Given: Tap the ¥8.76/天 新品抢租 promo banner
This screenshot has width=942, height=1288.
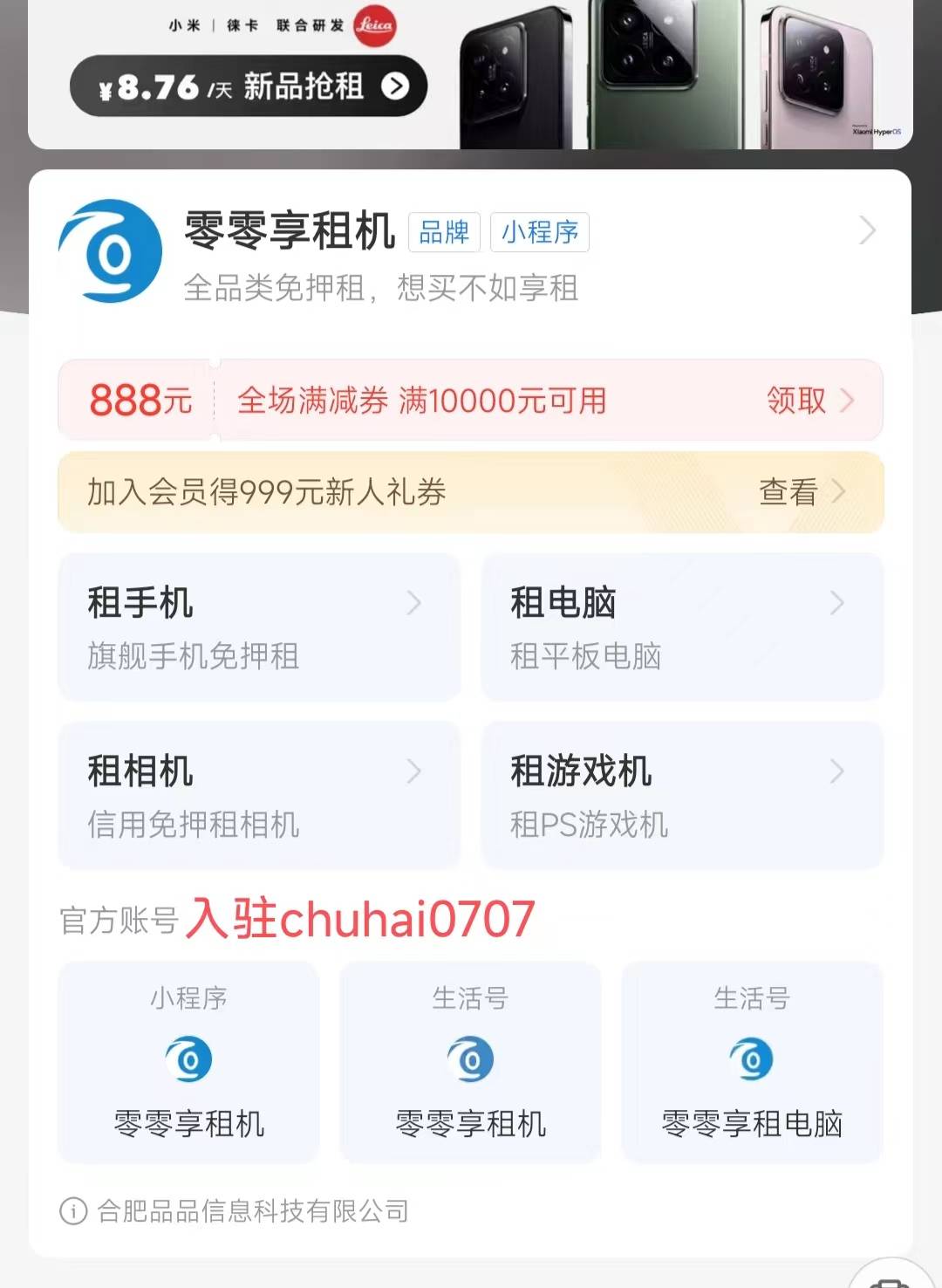Looking at the screenshot, I should click(x=246, y=85).
